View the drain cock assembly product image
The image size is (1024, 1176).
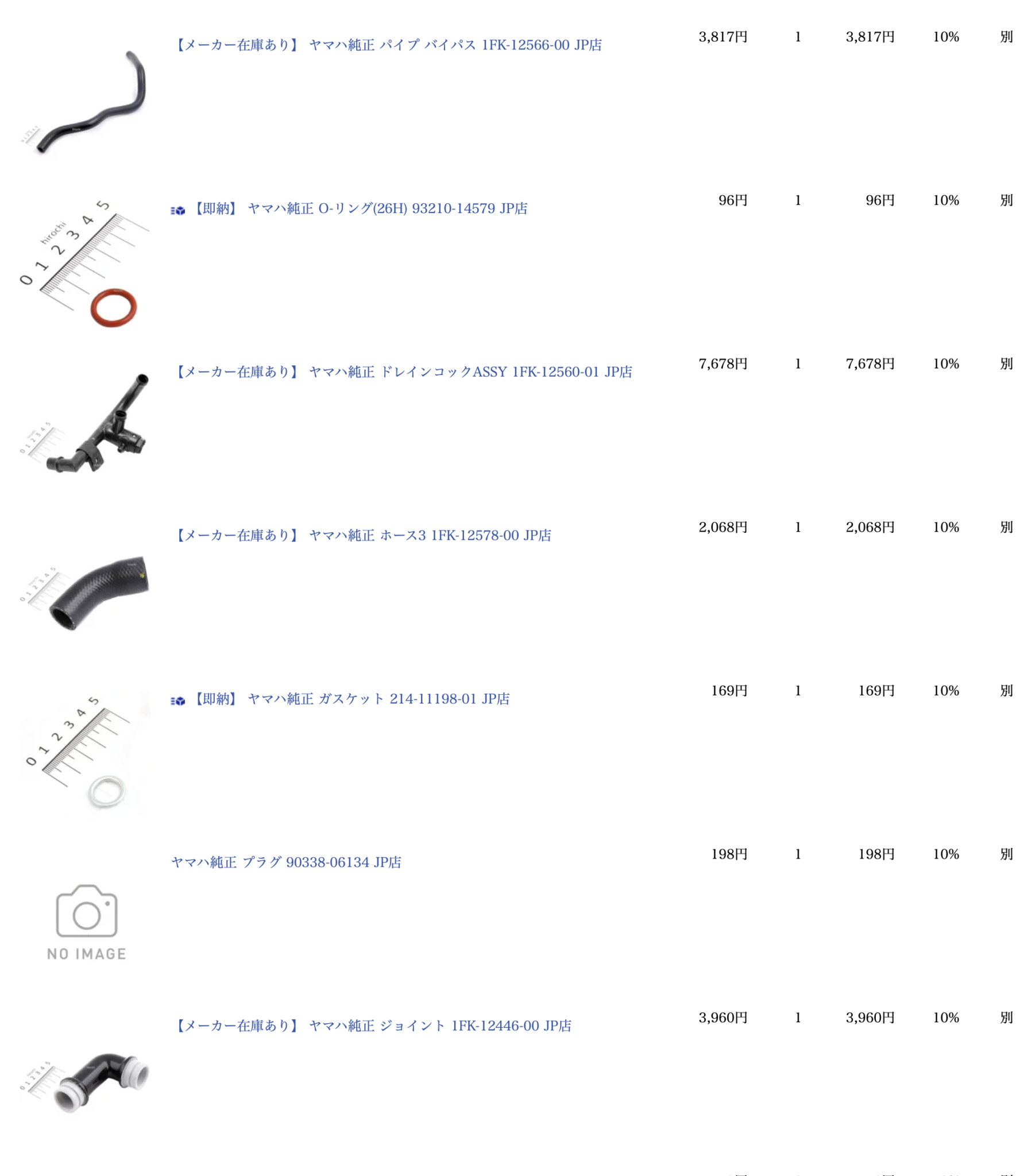click(86, 425)
